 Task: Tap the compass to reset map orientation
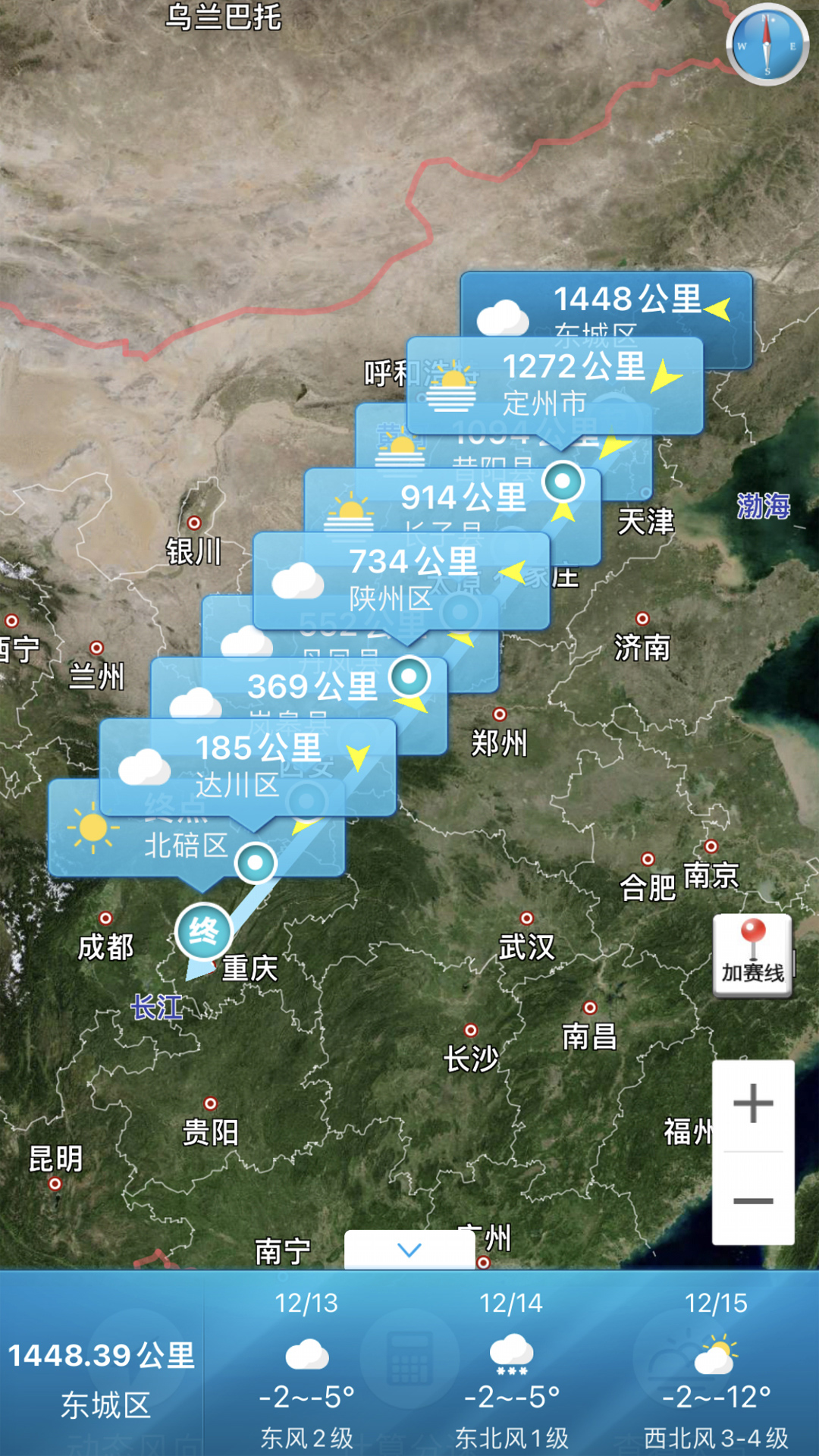(x=767, y=45)
